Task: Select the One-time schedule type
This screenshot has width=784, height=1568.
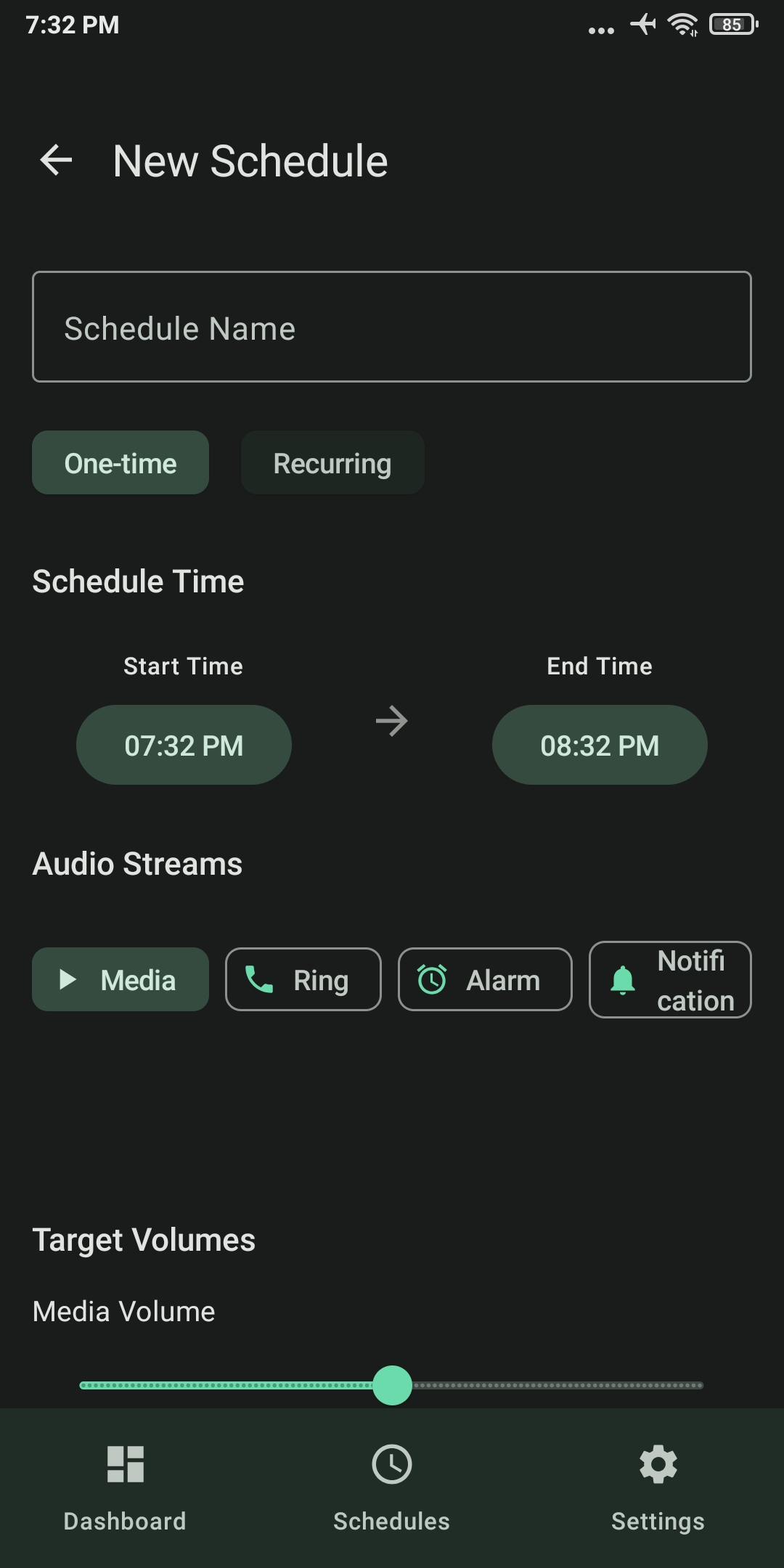Action: pyautogui.click(x=120, y=462)
